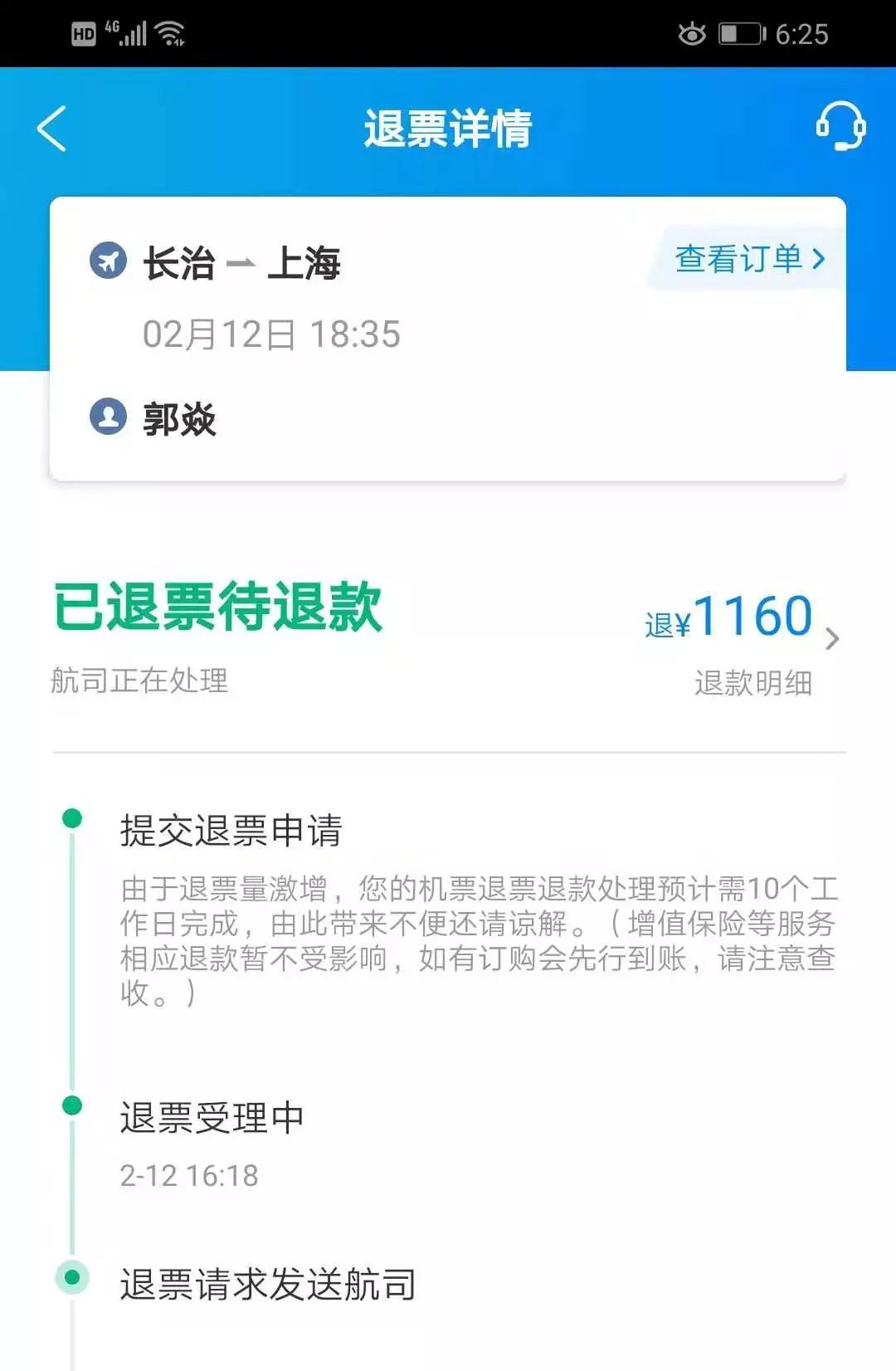This screenshot has width=896, height=1371.
Task: Go back from the 退票详情 page
Action: pyautogui.click(x=51, y=129)
